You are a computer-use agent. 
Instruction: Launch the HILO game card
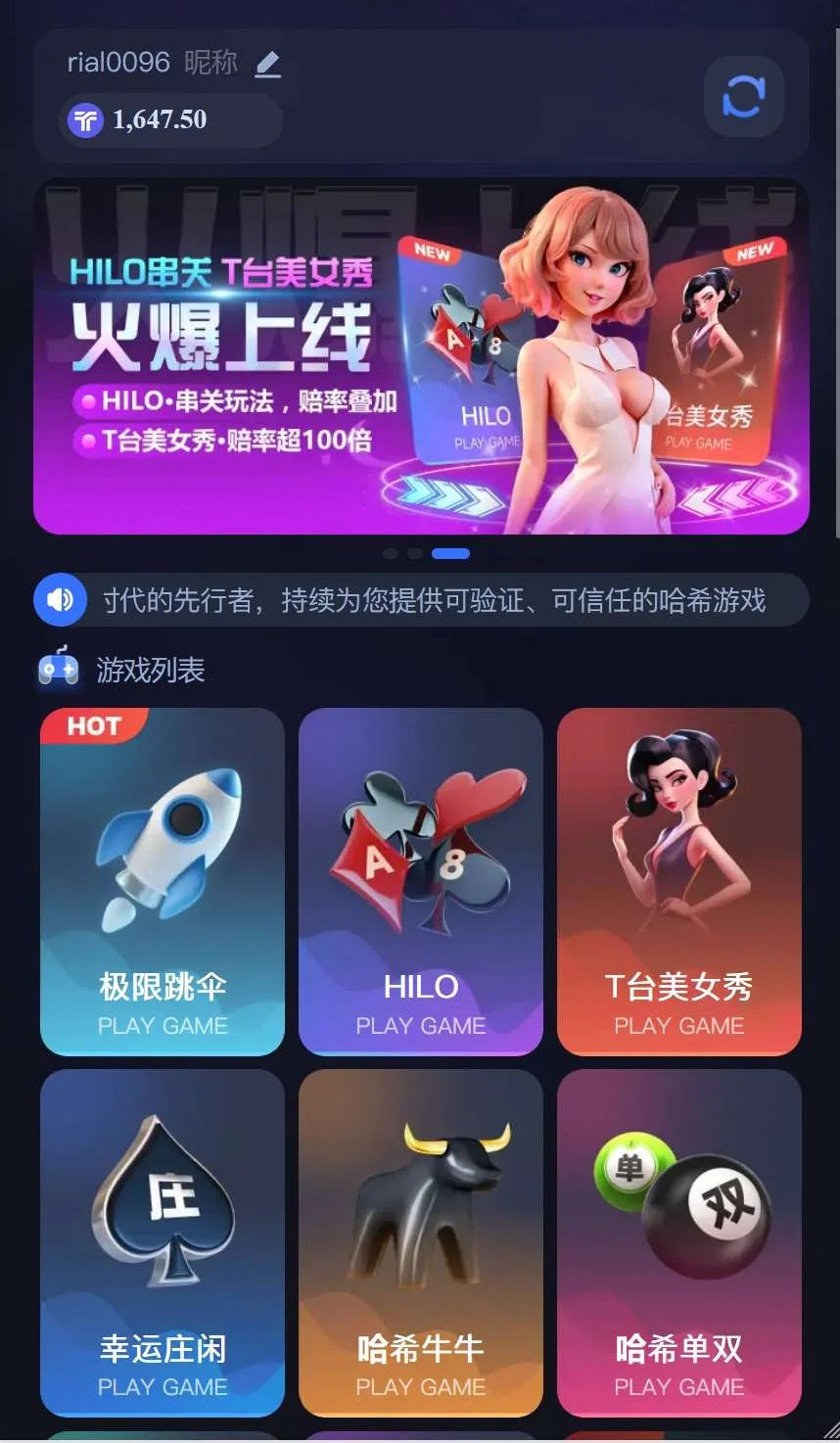pyautogui.click(x=421, y=881)
